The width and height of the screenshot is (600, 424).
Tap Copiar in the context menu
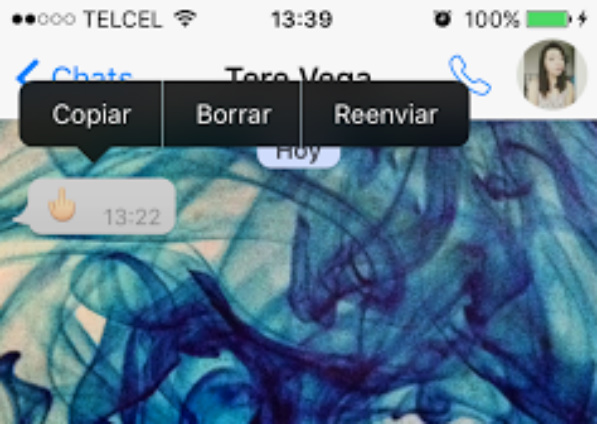point(91,115)
